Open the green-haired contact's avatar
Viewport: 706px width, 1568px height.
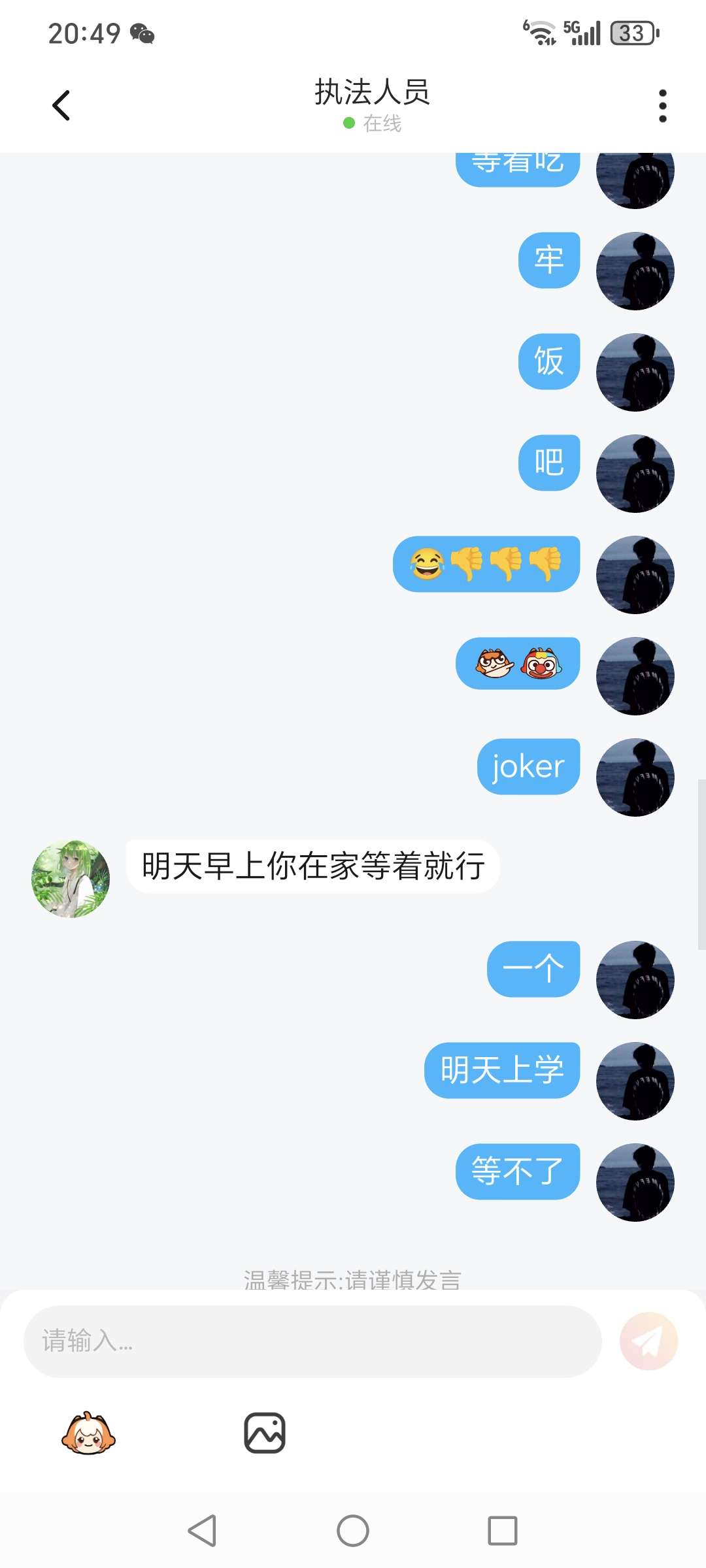coord(71,879)
